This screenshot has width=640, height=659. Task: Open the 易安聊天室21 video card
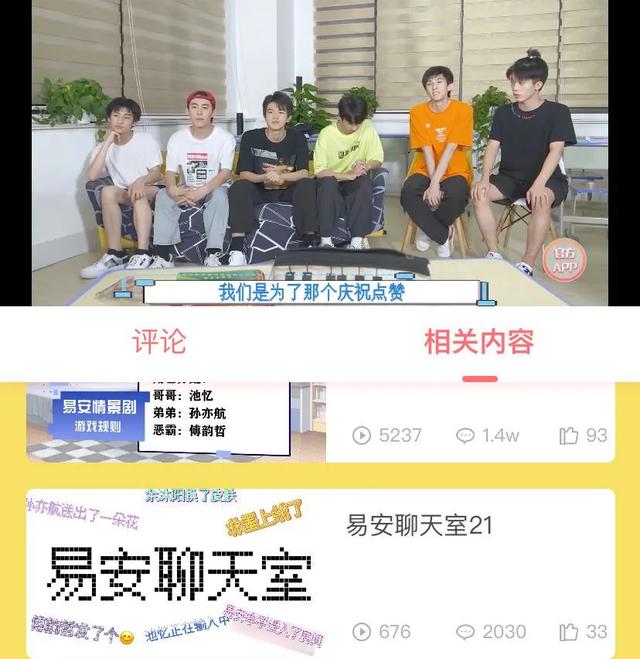[x=419, y=526]
